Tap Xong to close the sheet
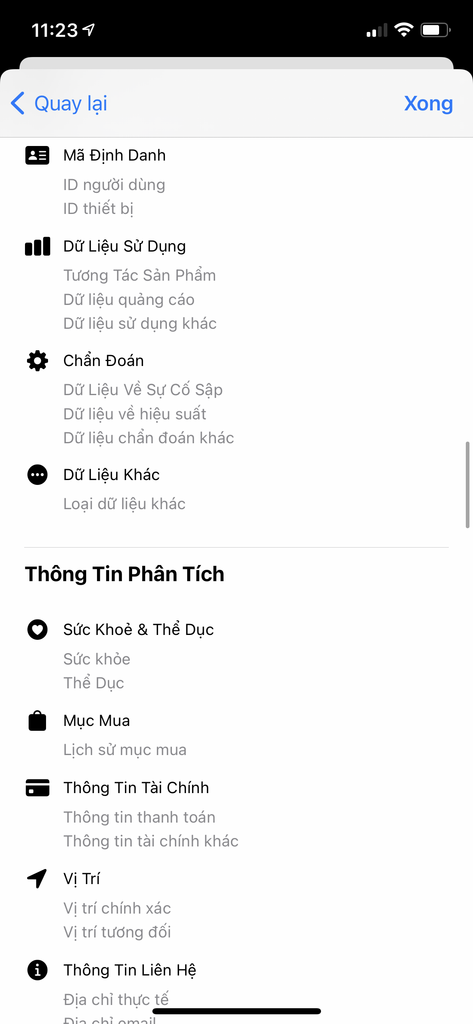The width and height of the screenshot is (473, 1024). [x=428, y=104]
